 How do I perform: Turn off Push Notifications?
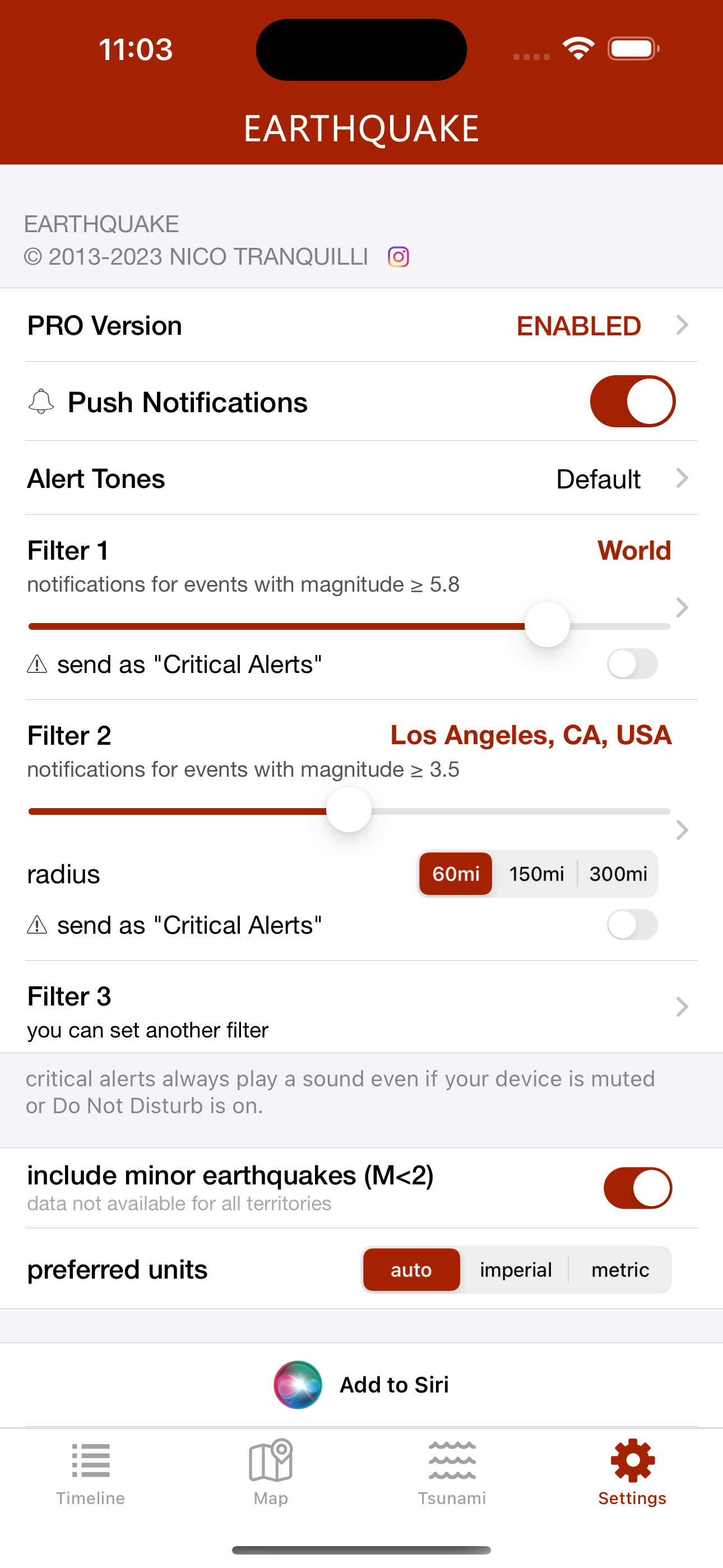632,402
